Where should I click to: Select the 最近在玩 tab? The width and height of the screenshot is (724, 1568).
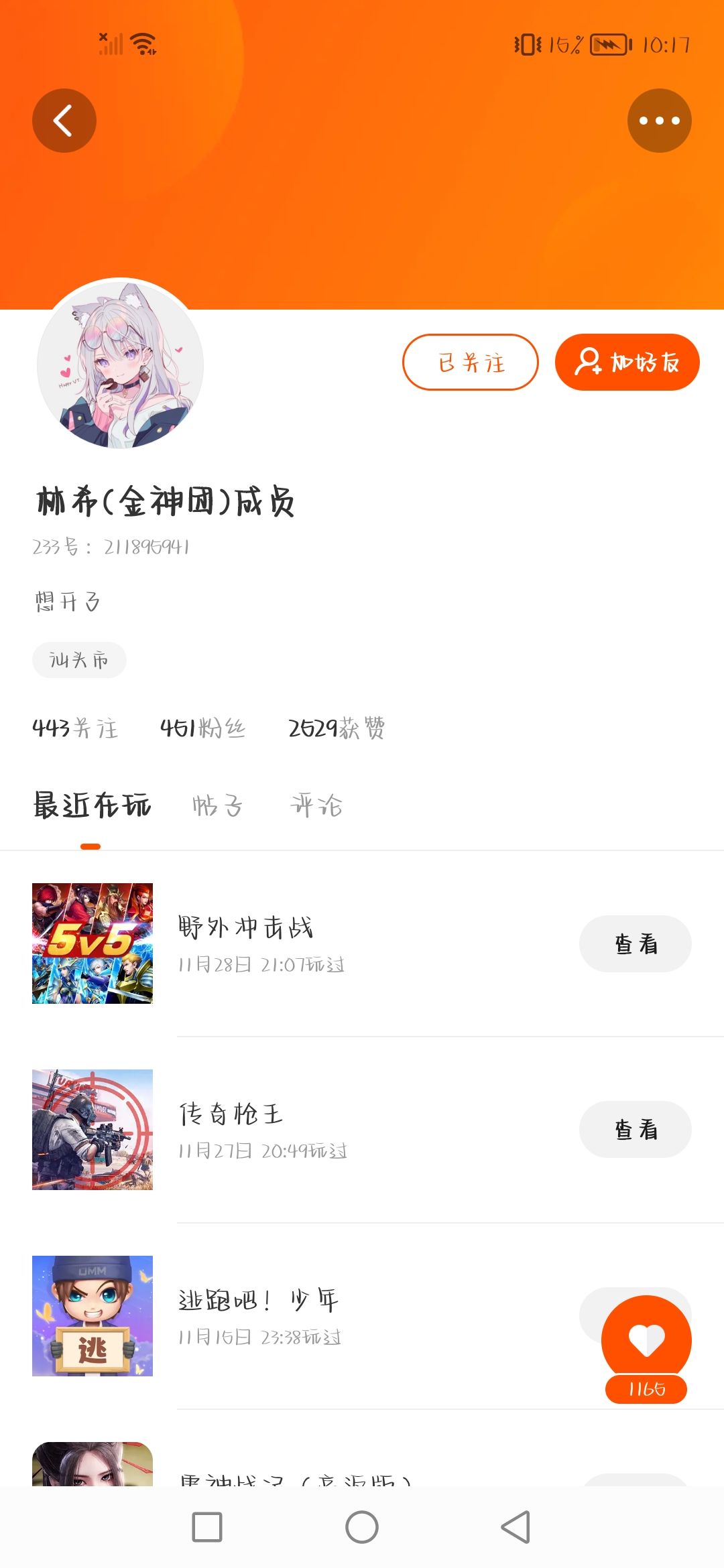pos(93,805)
